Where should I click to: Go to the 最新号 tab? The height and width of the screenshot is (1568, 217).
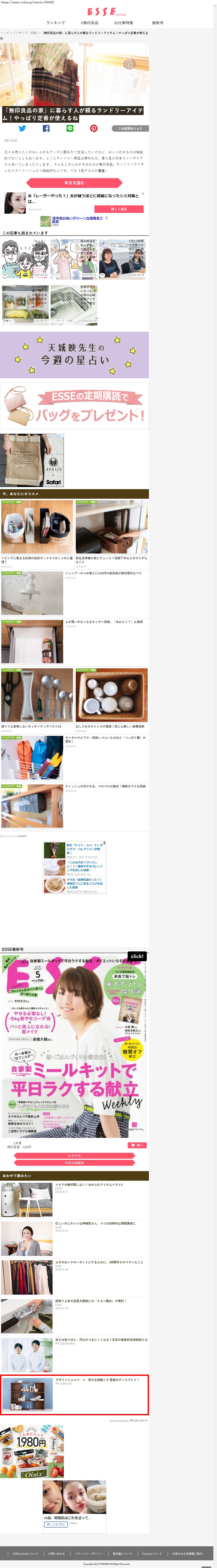(x=157, y=23)
